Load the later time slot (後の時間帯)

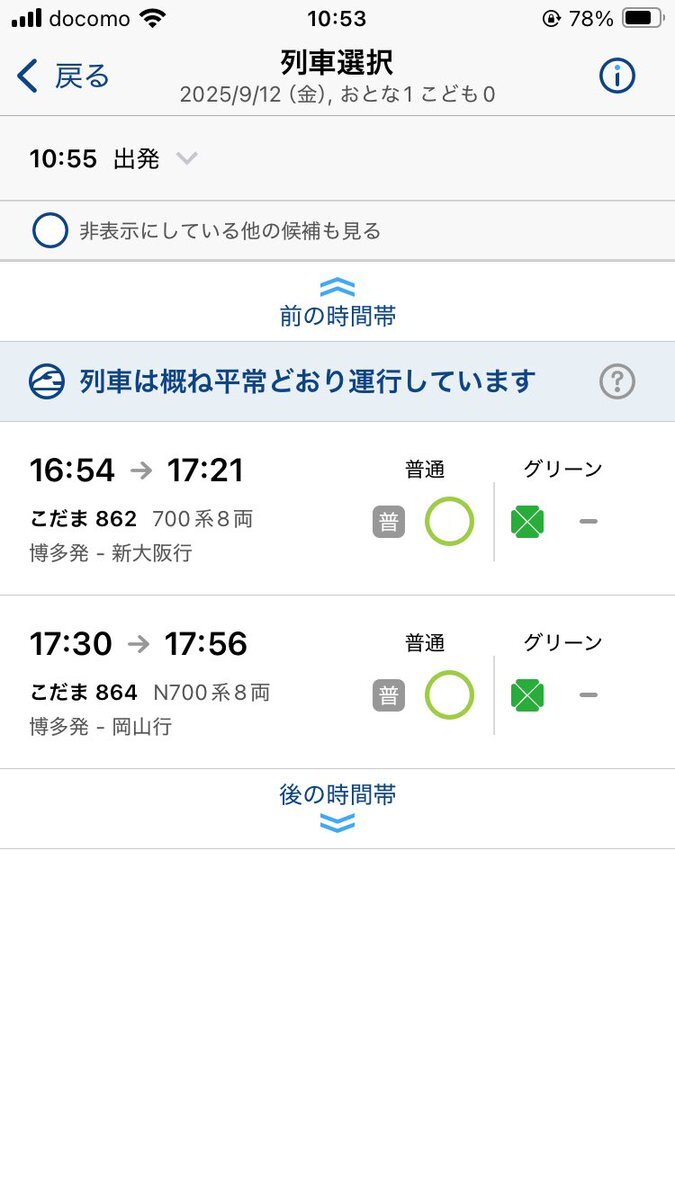pos(337,808)
